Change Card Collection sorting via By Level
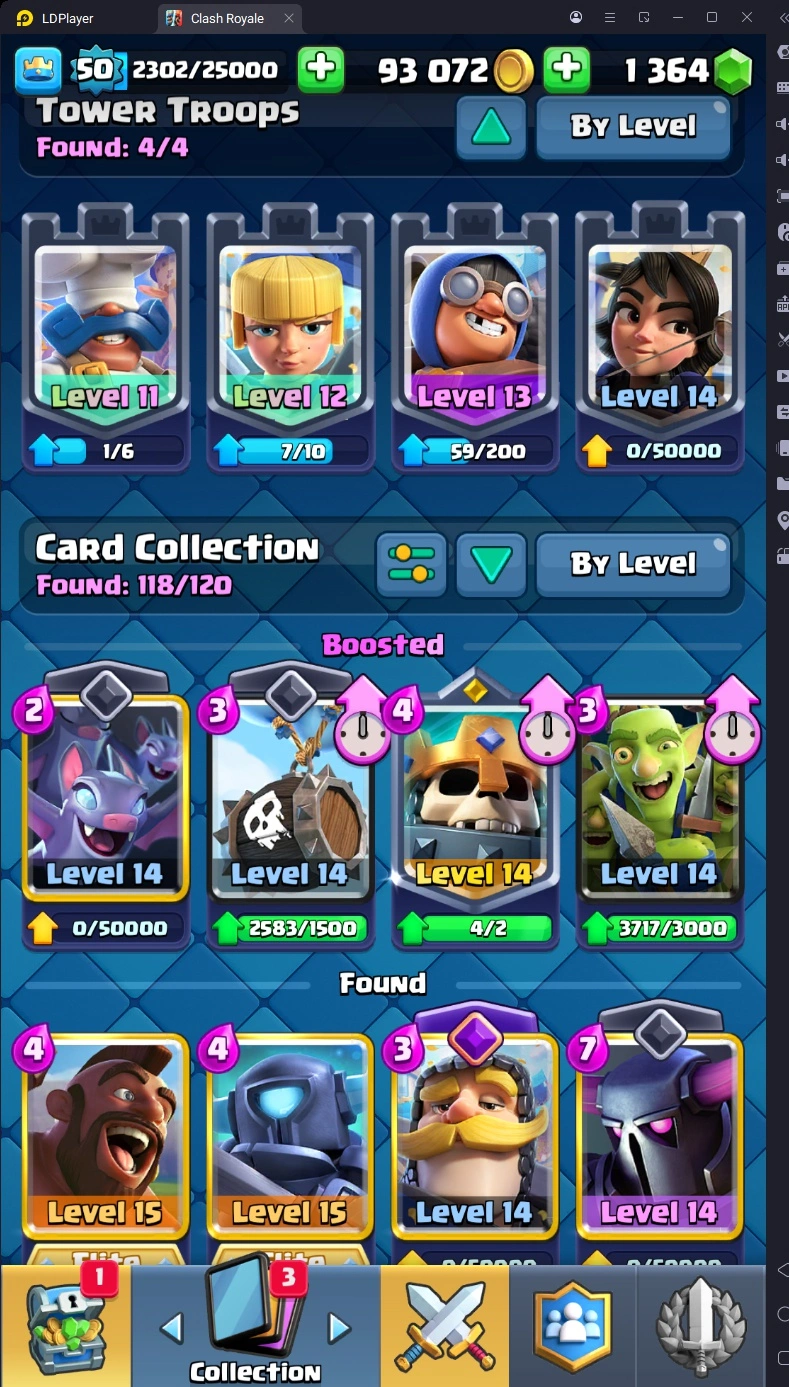 coord(633,565)
